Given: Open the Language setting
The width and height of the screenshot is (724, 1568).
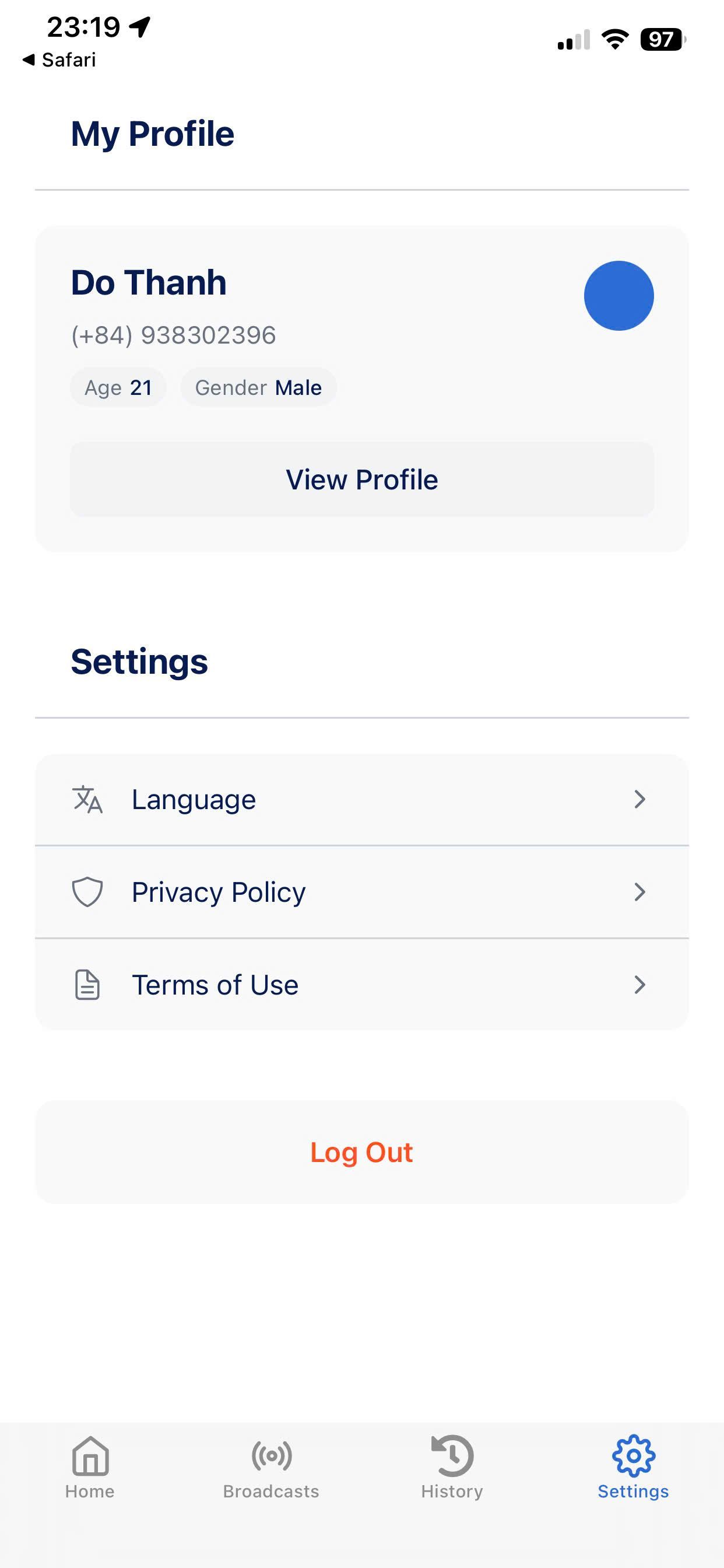Looking at the screenshot, I should point(362,799).
